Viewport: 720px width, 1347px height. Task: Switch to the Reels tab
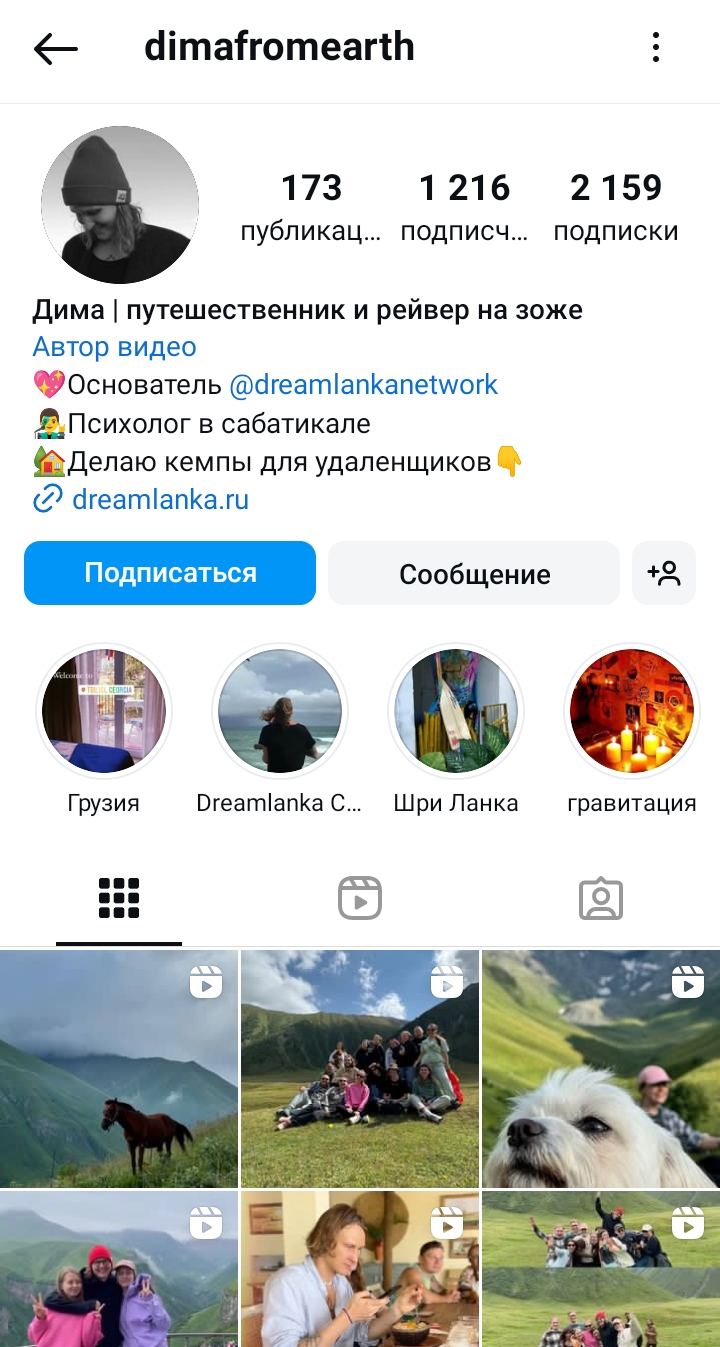coord(360,898)
